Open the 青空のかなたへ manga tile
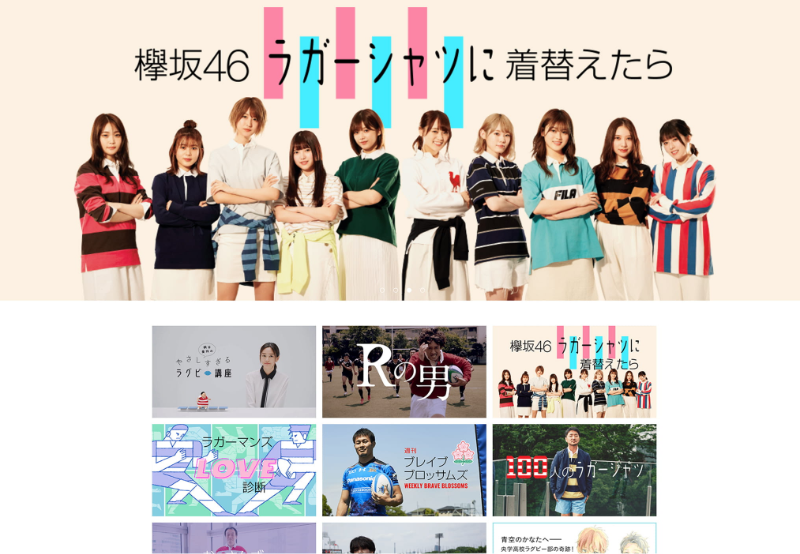 click(574, 540)
